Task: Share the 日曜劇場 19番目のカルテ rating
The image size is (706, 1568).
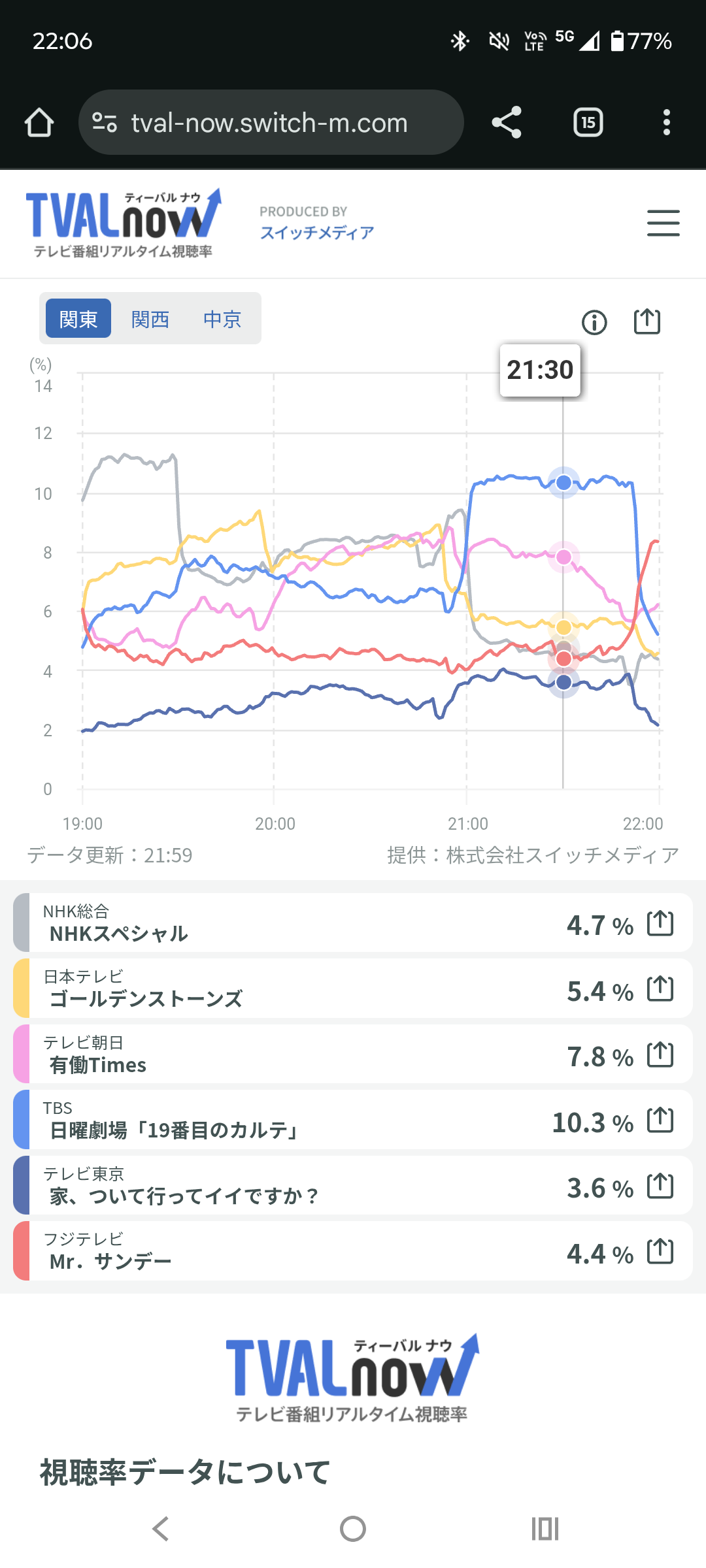Action: coord(660,1120)
